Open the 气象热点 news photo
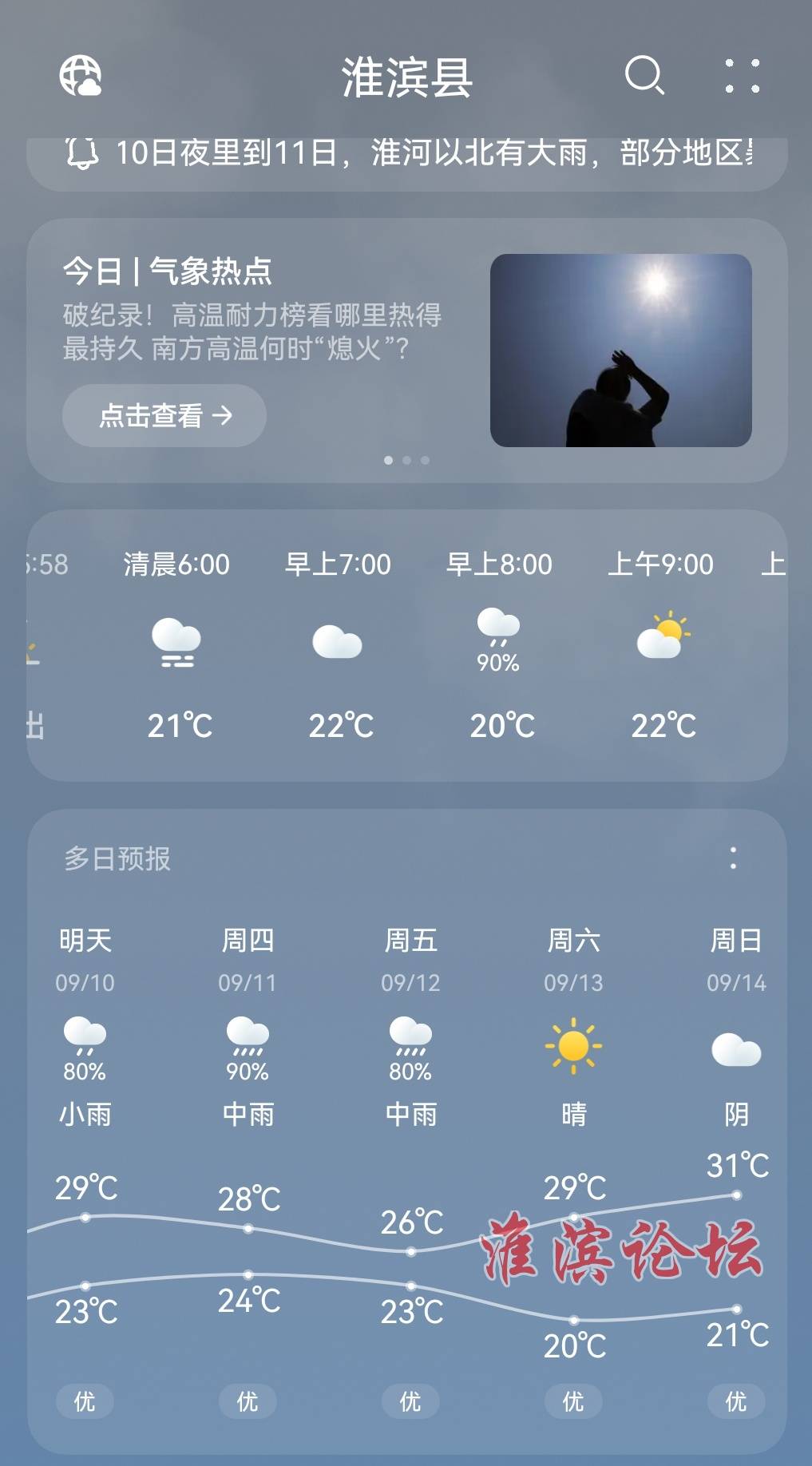The height and width of the screenshot is (1466, 812). click(x=620, y=350)
